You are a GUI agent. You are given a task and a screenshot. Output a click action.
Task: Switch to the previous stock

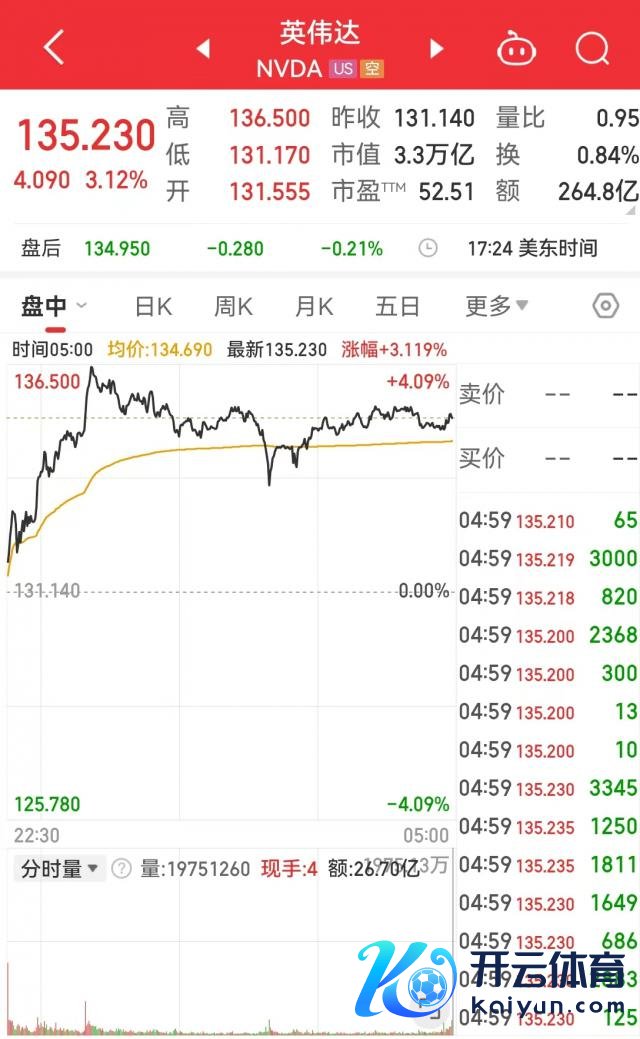(x=203, y=48)
